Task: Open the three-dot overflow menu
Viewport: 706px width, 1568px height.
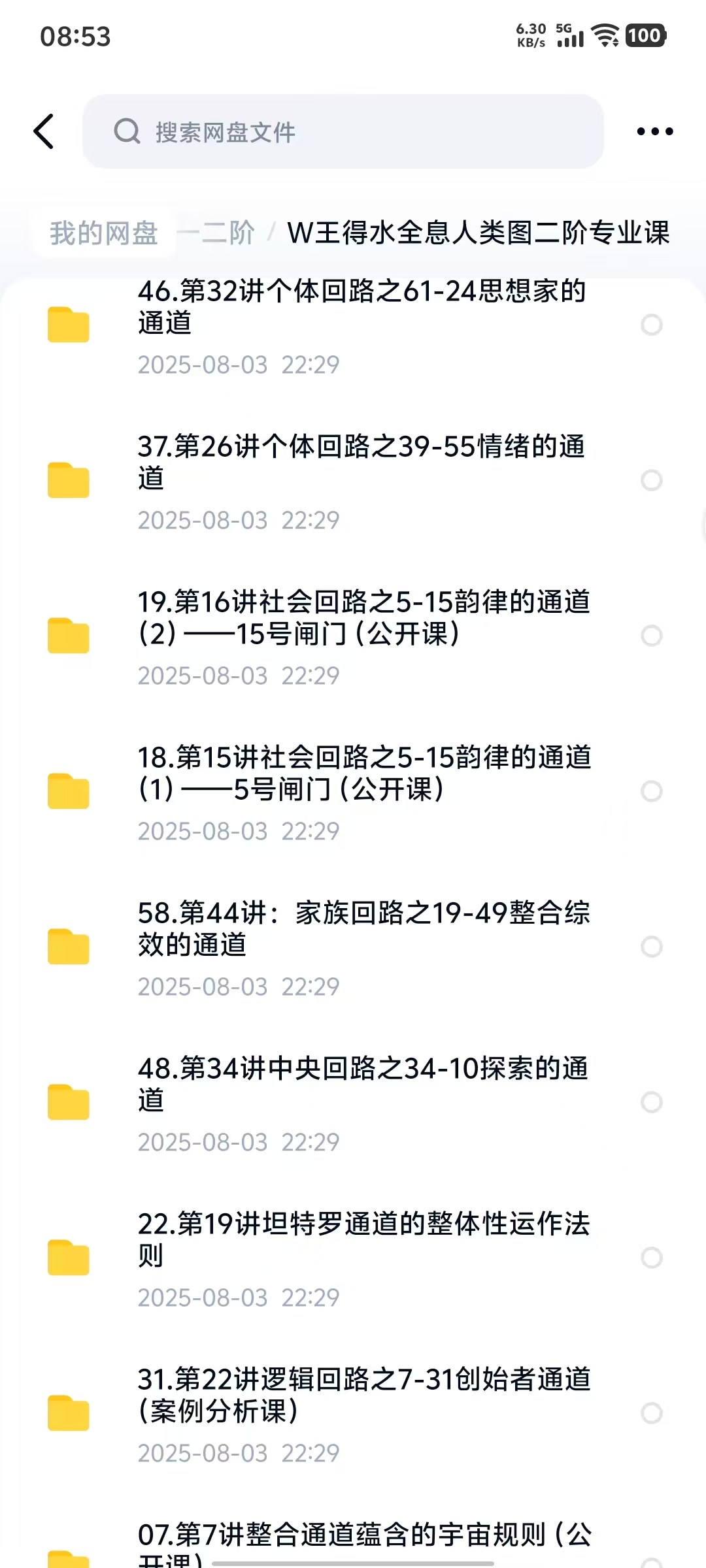Action: point(654,131)
